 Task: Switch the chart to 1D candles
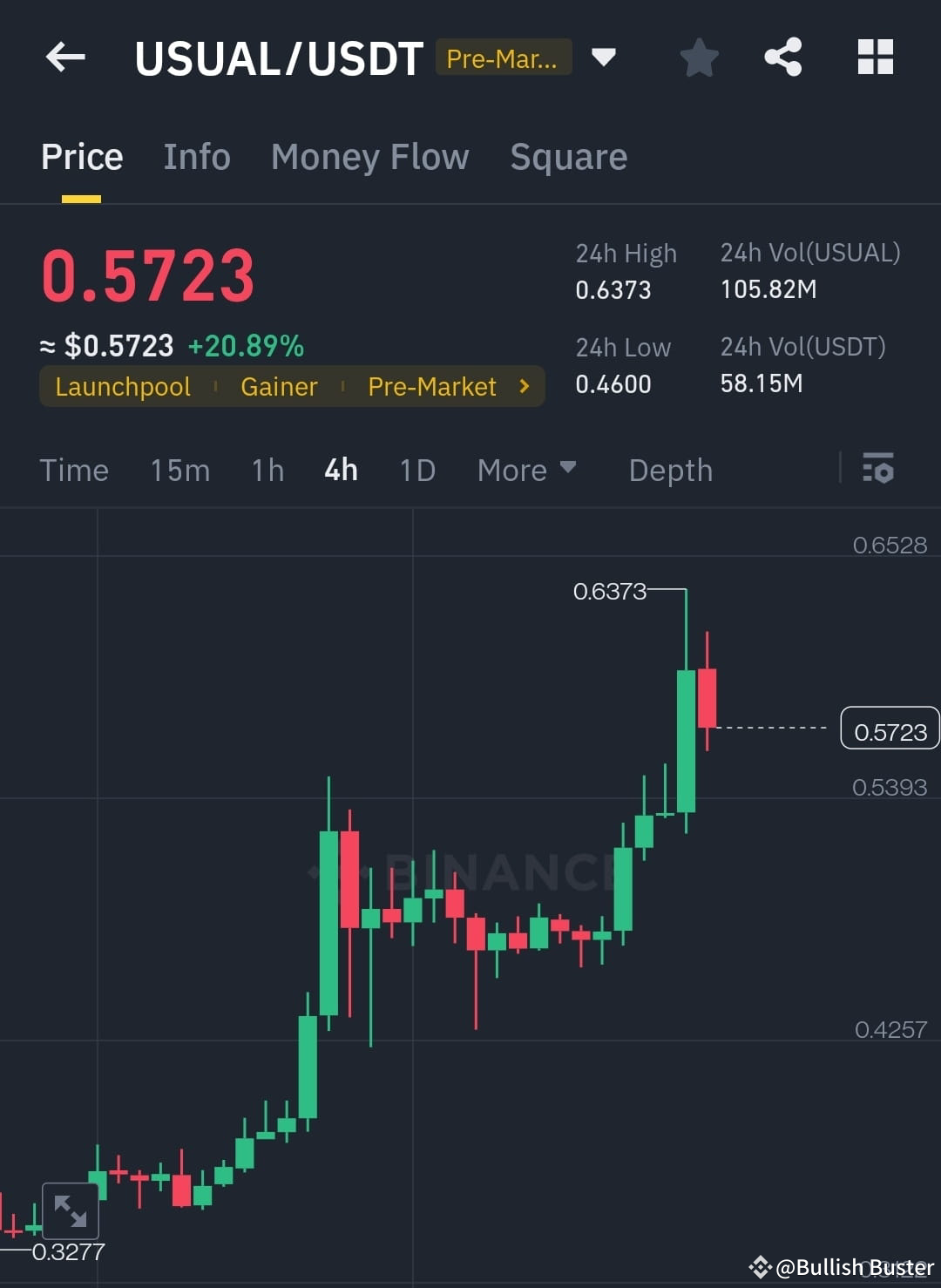(x=416, y=470)
